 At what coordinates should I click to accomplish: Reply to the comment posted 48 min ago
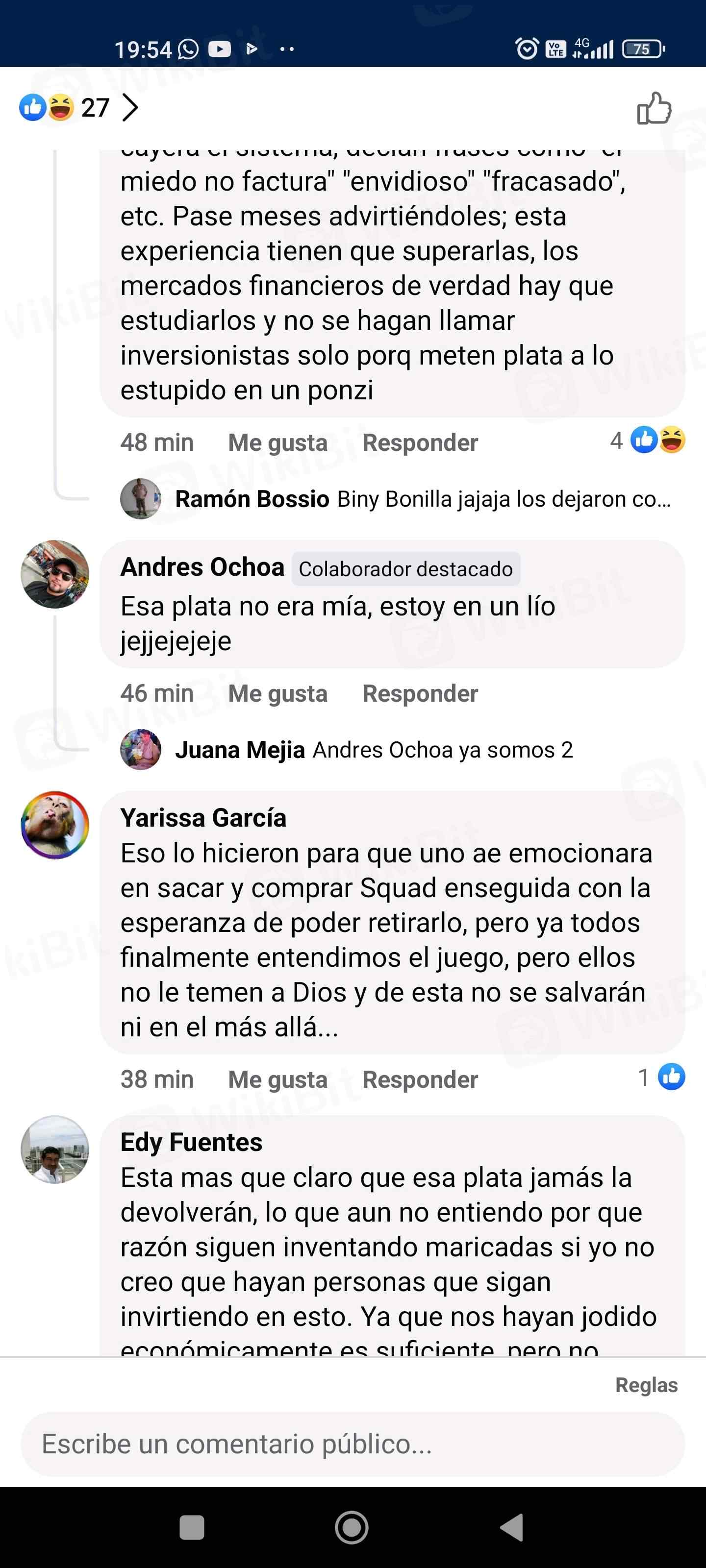420,442
